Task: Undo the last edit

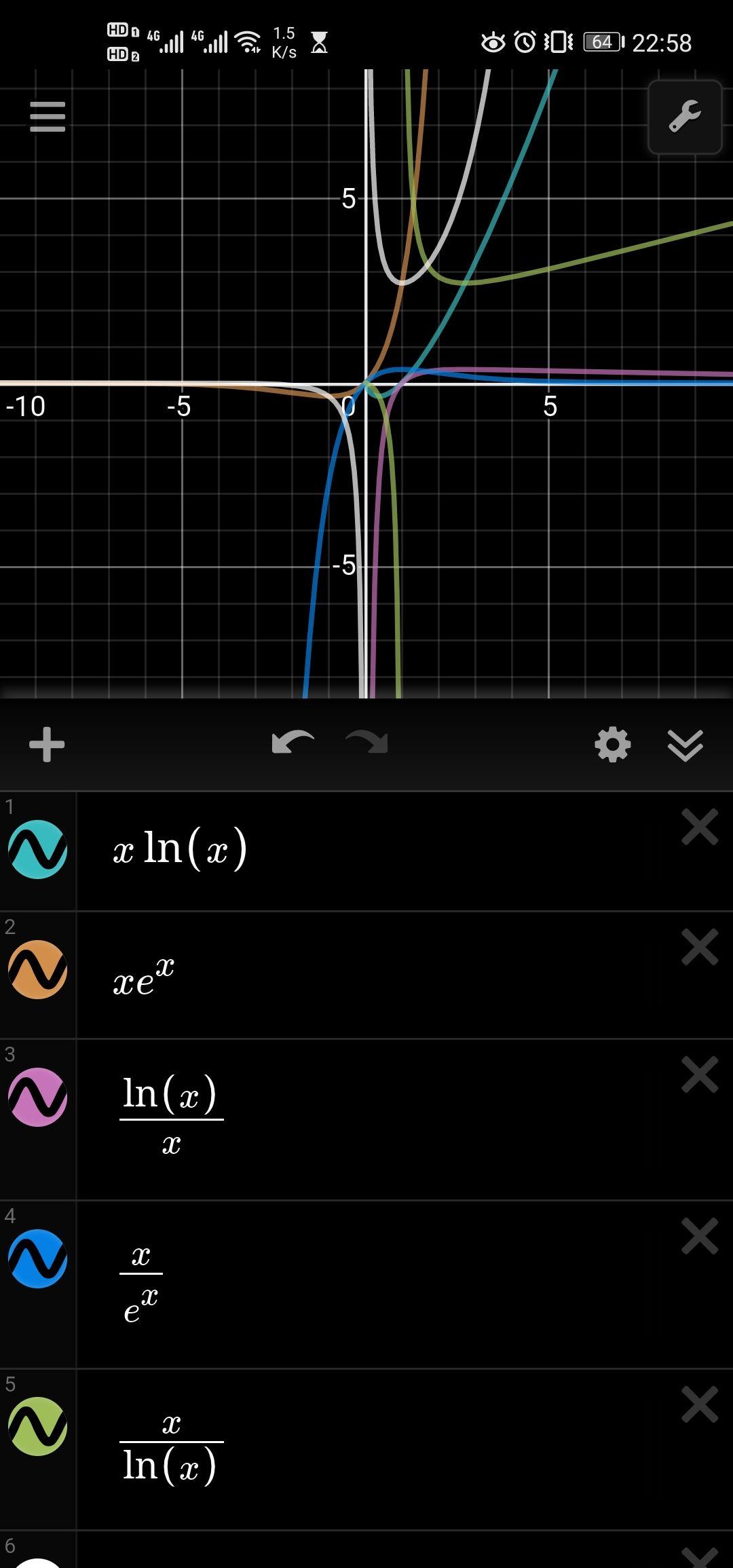Action: tap(293, 743)
